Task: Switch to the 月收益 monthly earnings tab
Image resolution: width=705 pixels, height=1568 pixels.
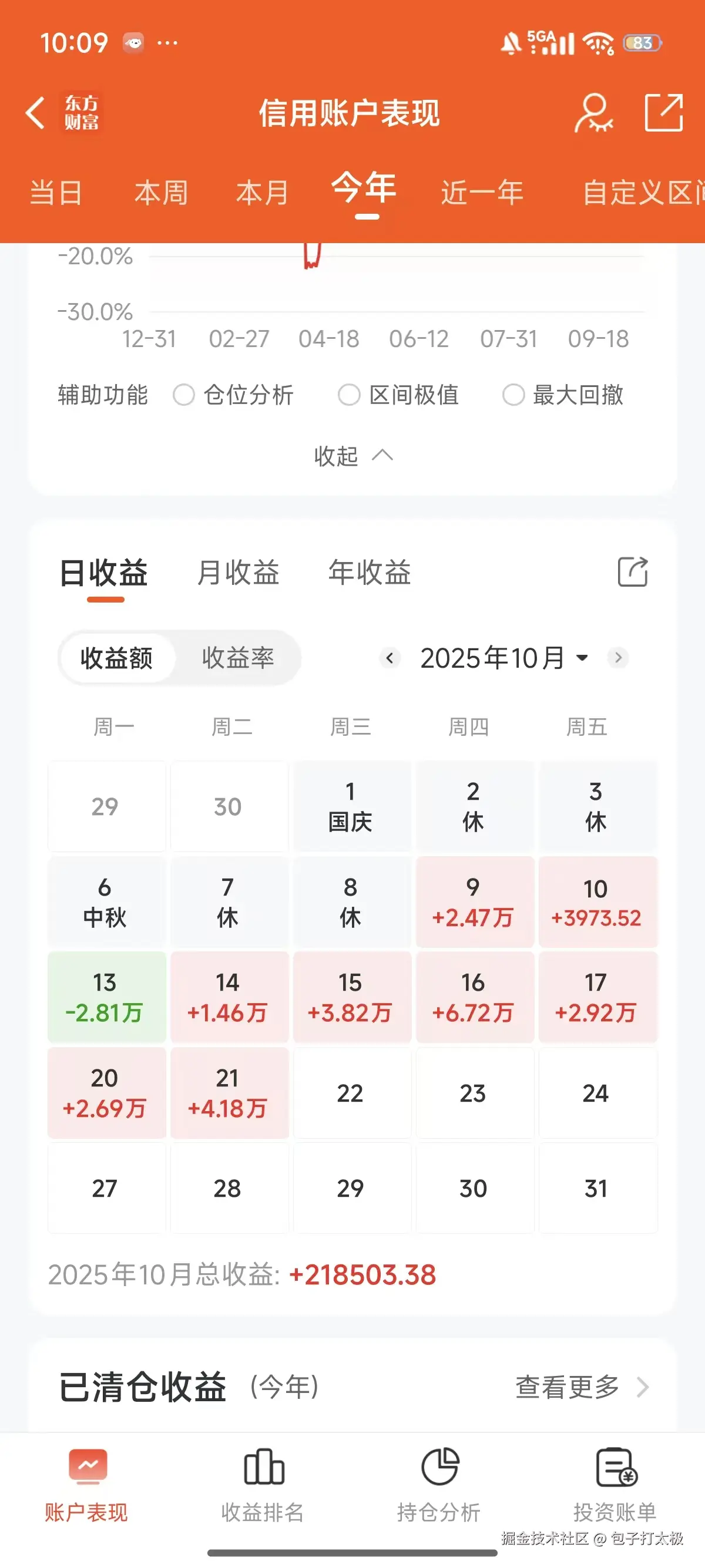Action: [239, 572]
